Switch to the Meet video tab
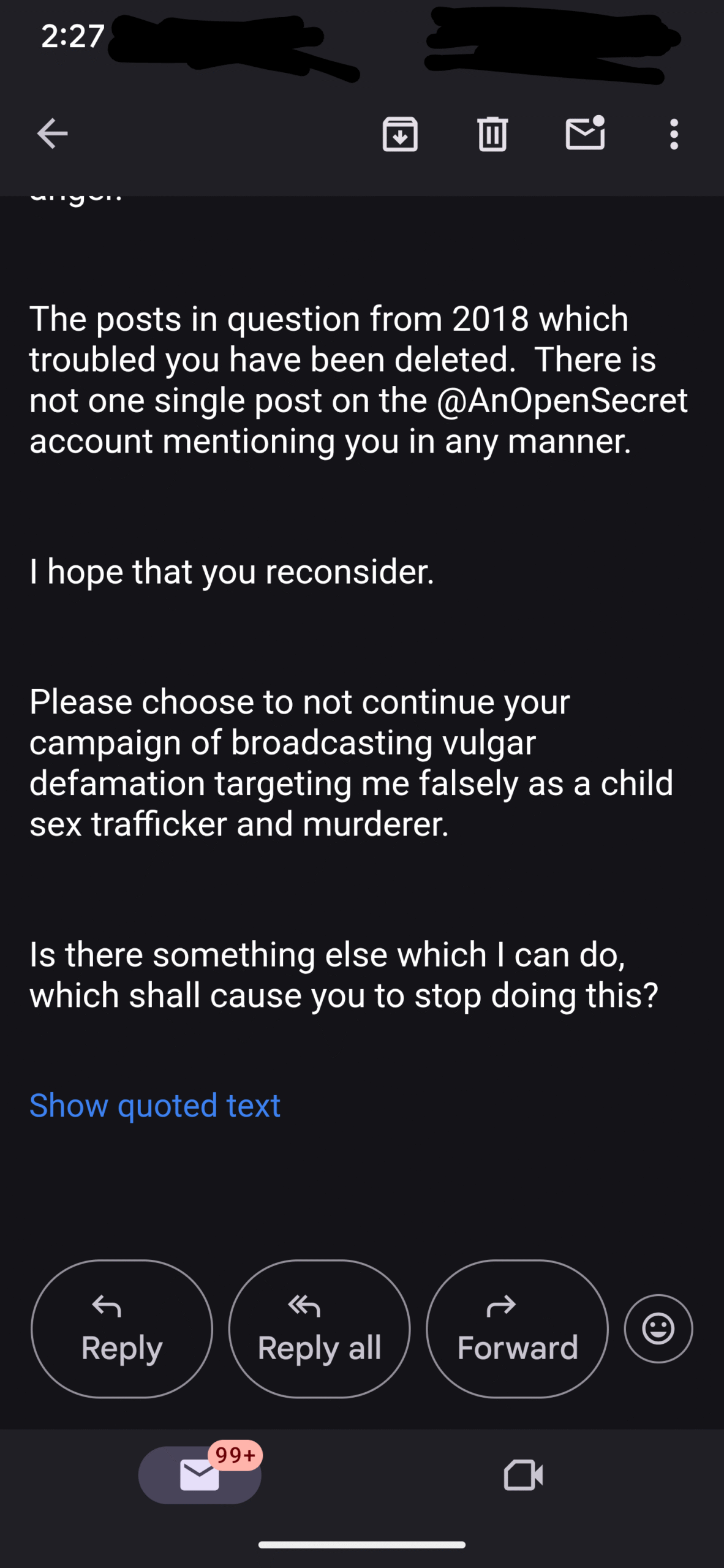This screenshot has height=1568, width=724. [523, 1475]
